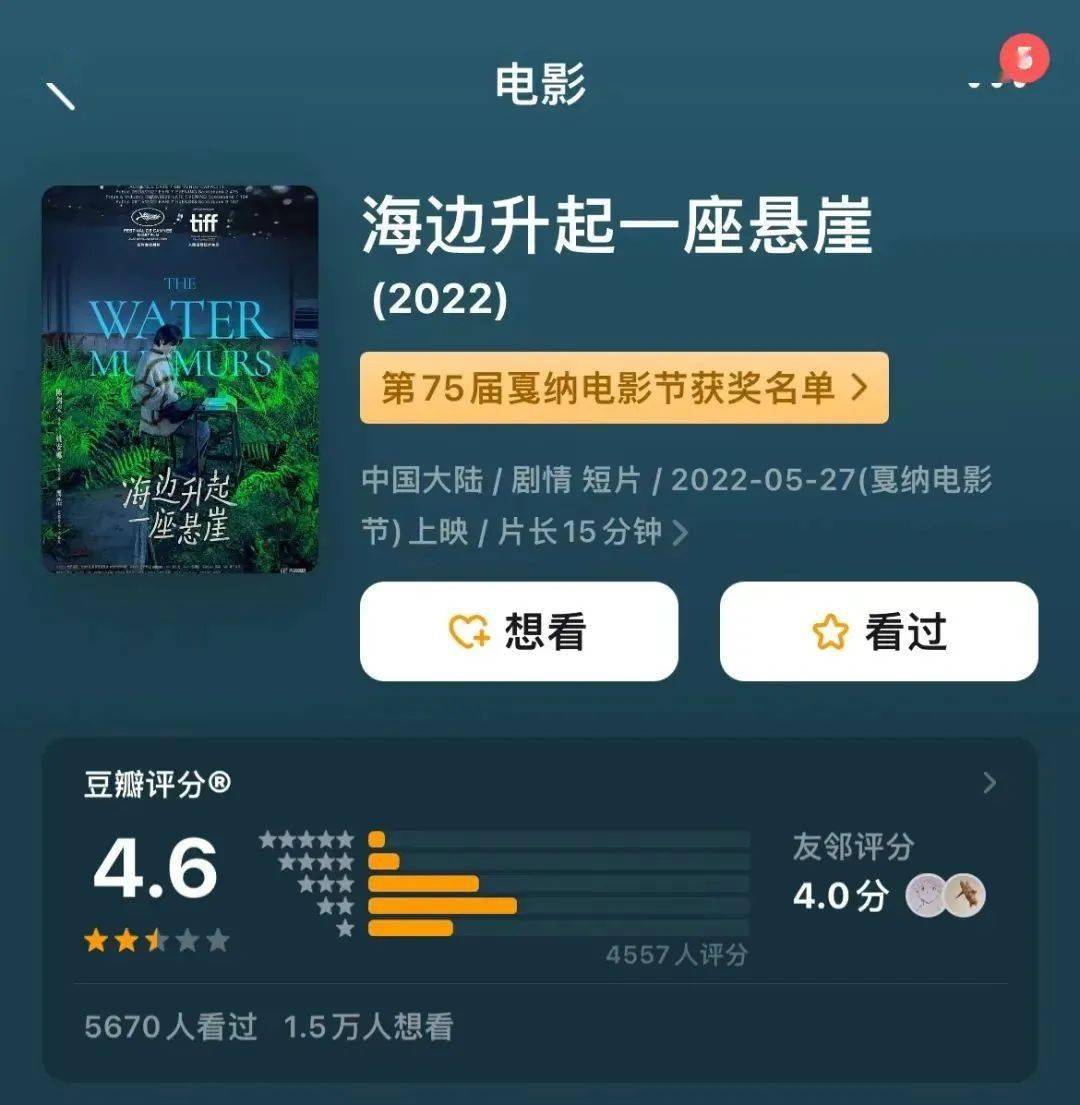Click the tiff logo on the movie poster
The image size is (1080, 1105).
point(204,222)
